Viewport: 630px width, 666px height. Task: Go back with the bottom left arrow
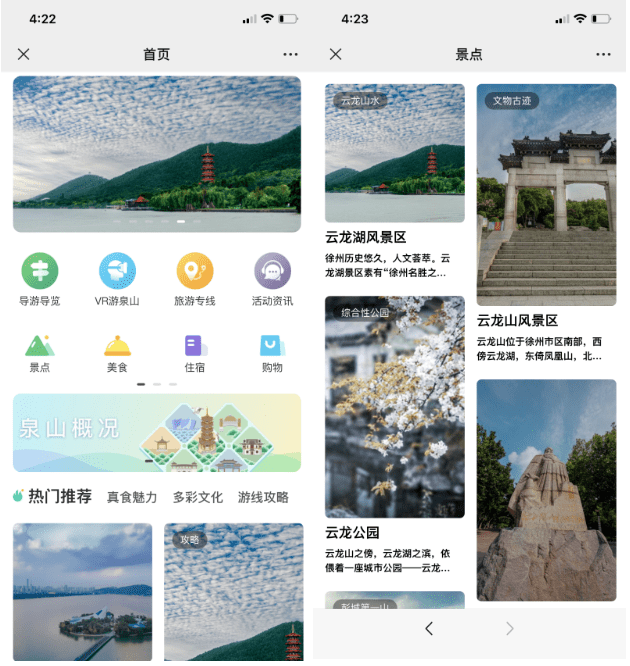click(429, 628)
